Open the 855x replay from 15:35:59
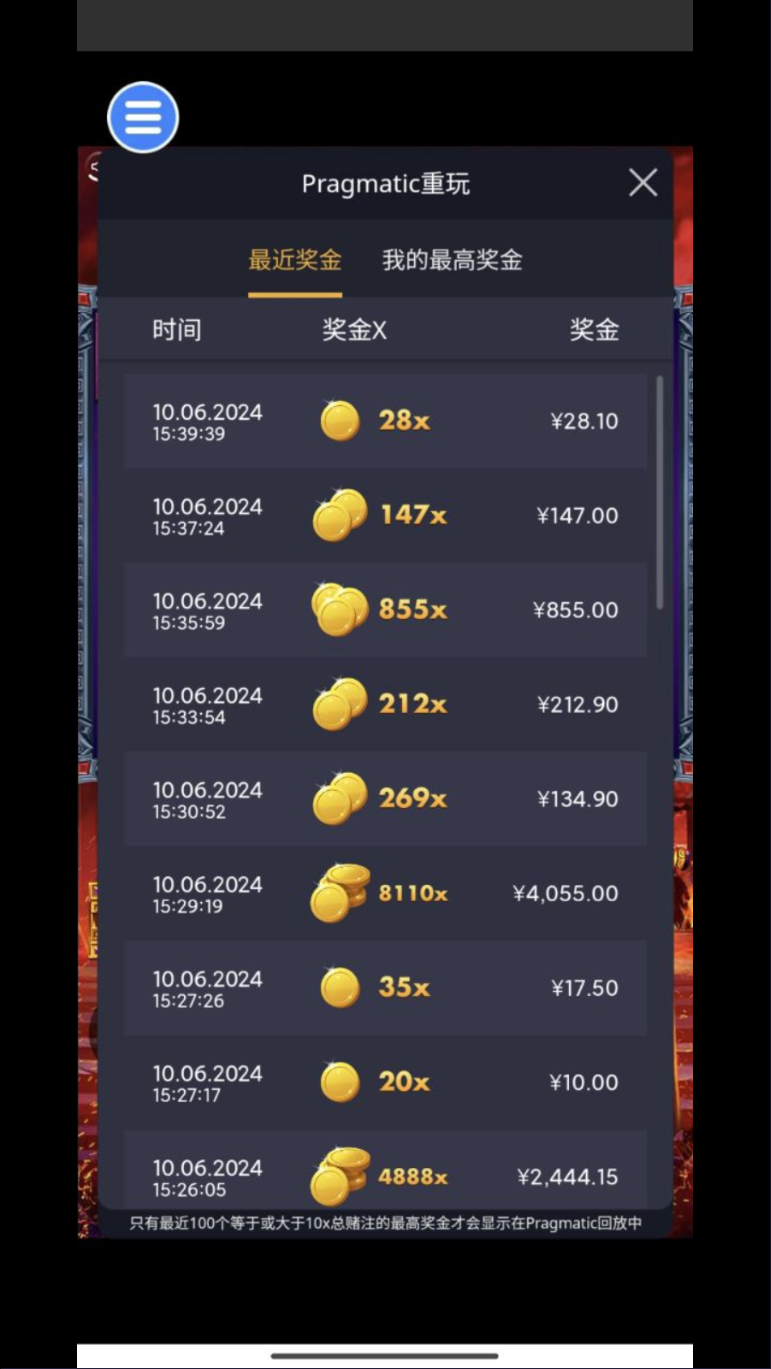The width and height of the screenshot is (771, 1369). click(385, 610)
